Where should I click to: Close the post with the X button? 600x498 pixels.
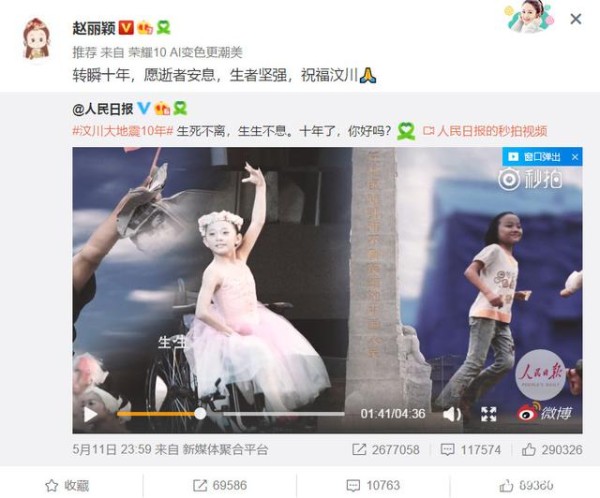tap(576, 19)
